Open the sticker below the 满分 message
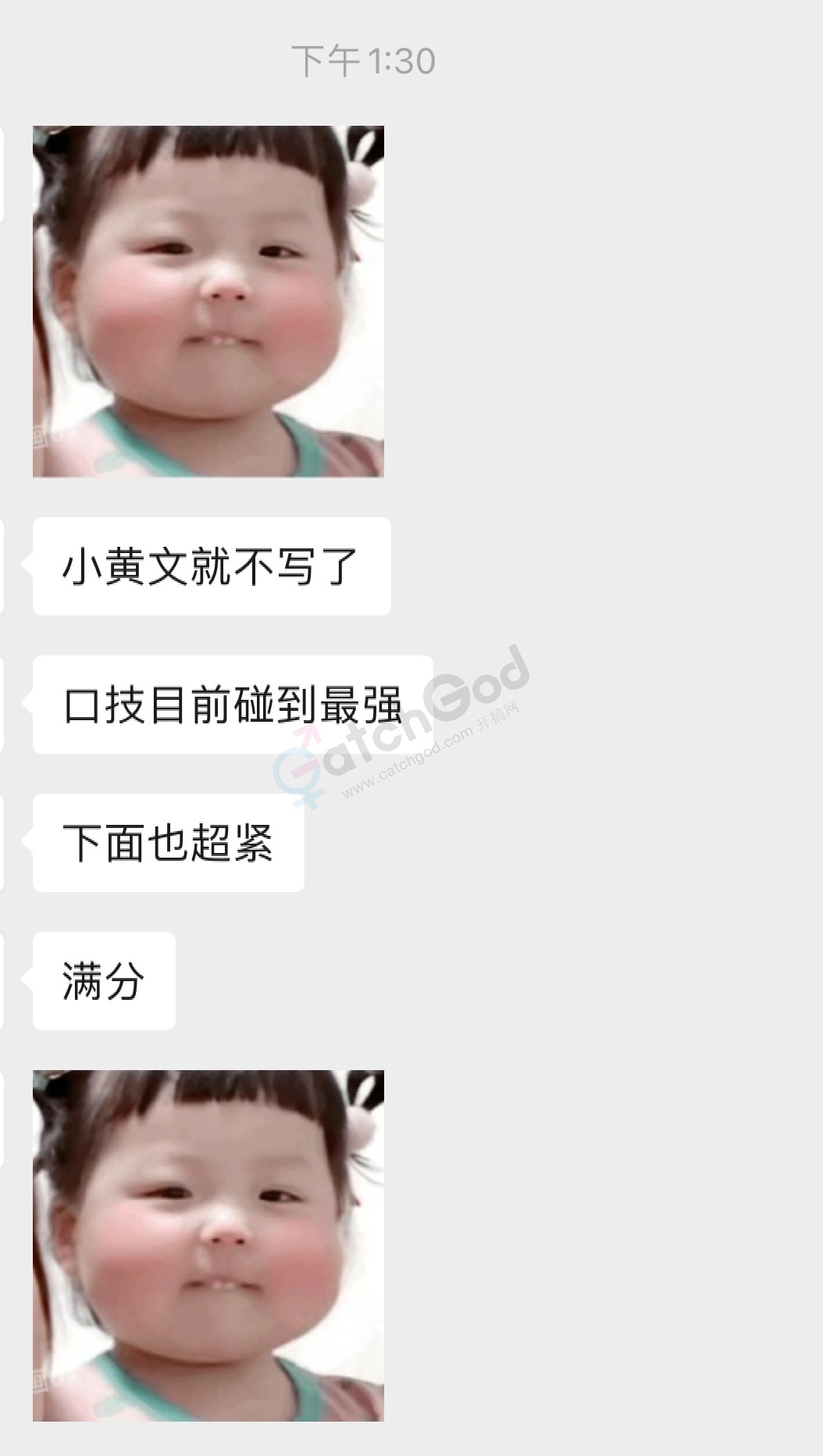Screen dimensions: 823x1456 (208, 1245)
